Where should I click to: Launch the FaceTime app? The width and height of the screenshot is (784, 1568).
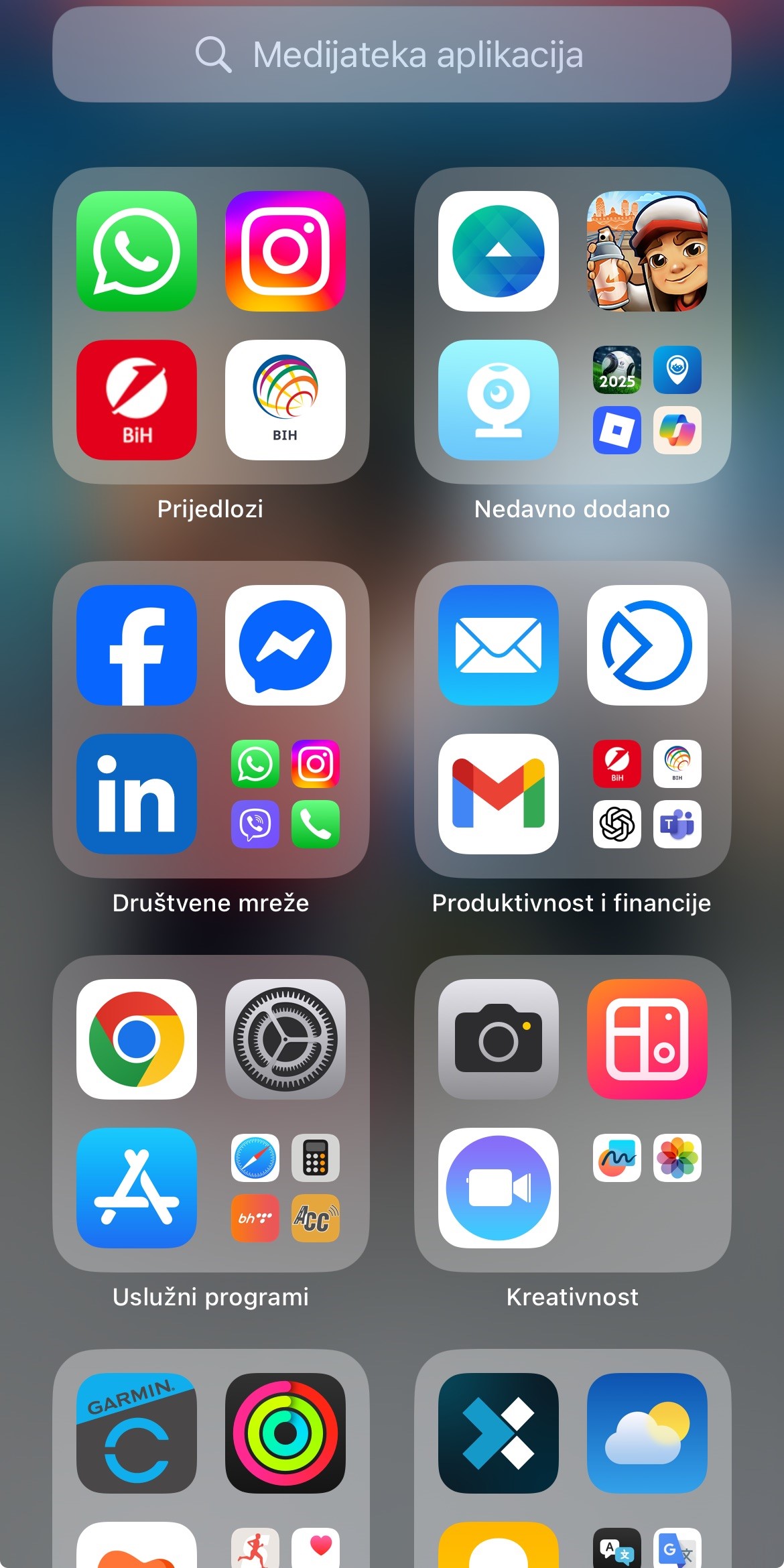[x=499, y=1188]
